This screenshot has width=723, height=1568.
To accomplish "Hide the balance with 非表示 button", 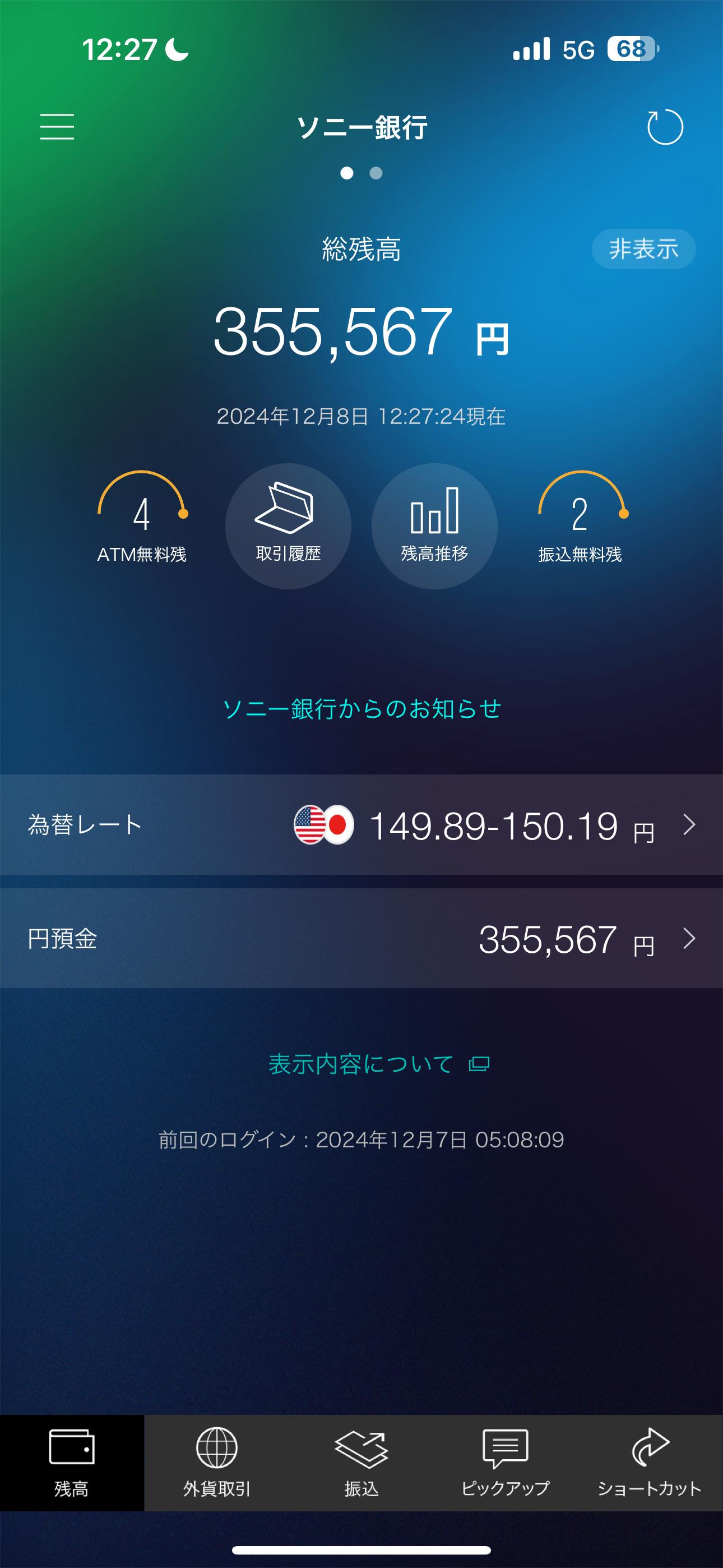I will click(x=643, y=249).
